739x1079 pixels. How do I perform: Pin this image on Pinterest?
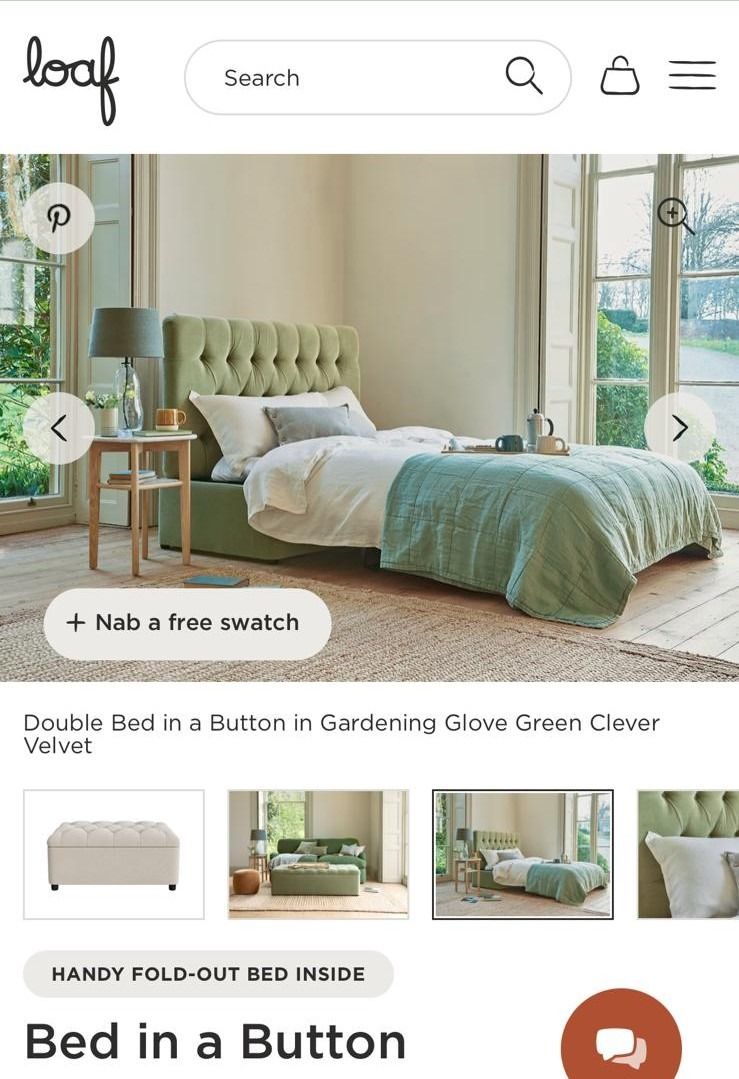[x=59, y=218]
